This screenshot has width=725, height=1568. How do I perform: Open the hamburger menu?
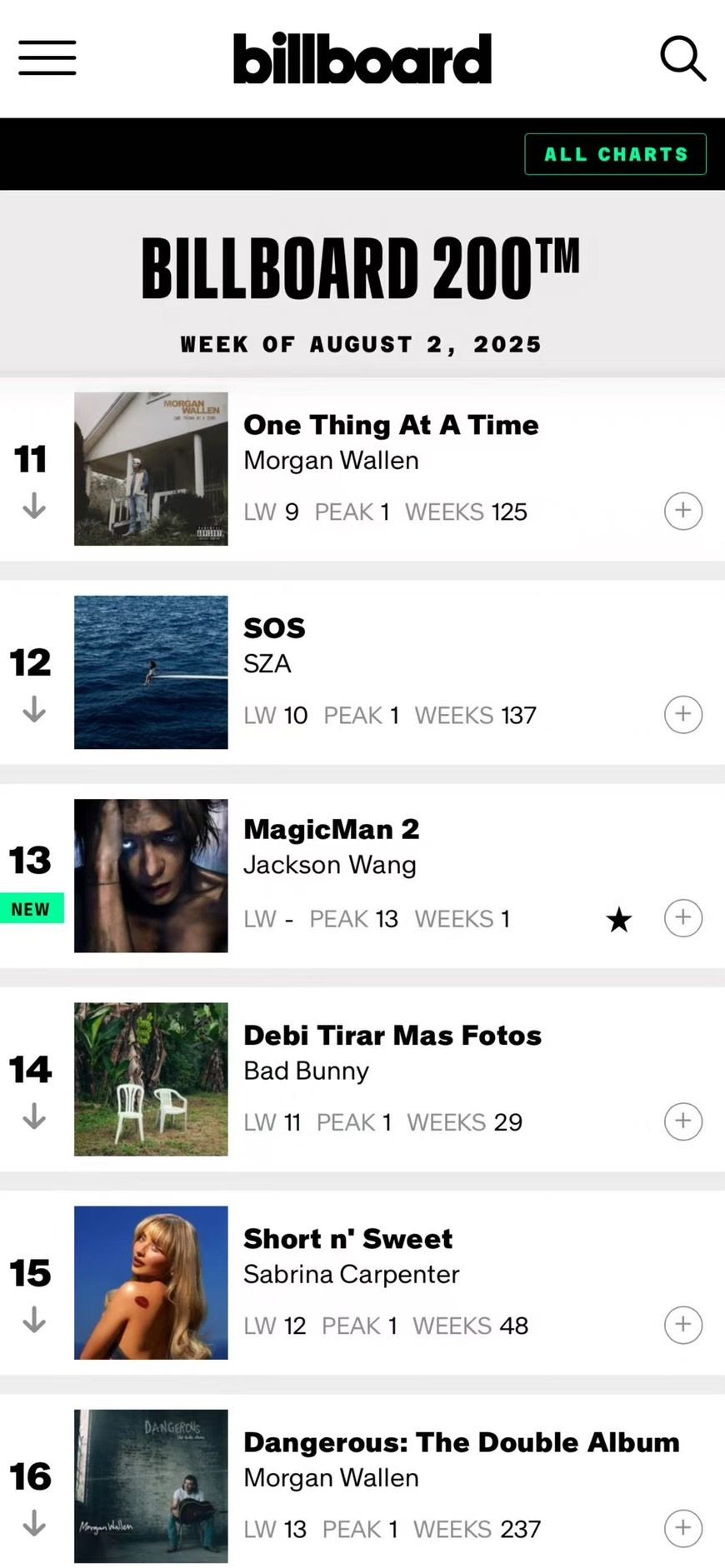click(47, 57)
